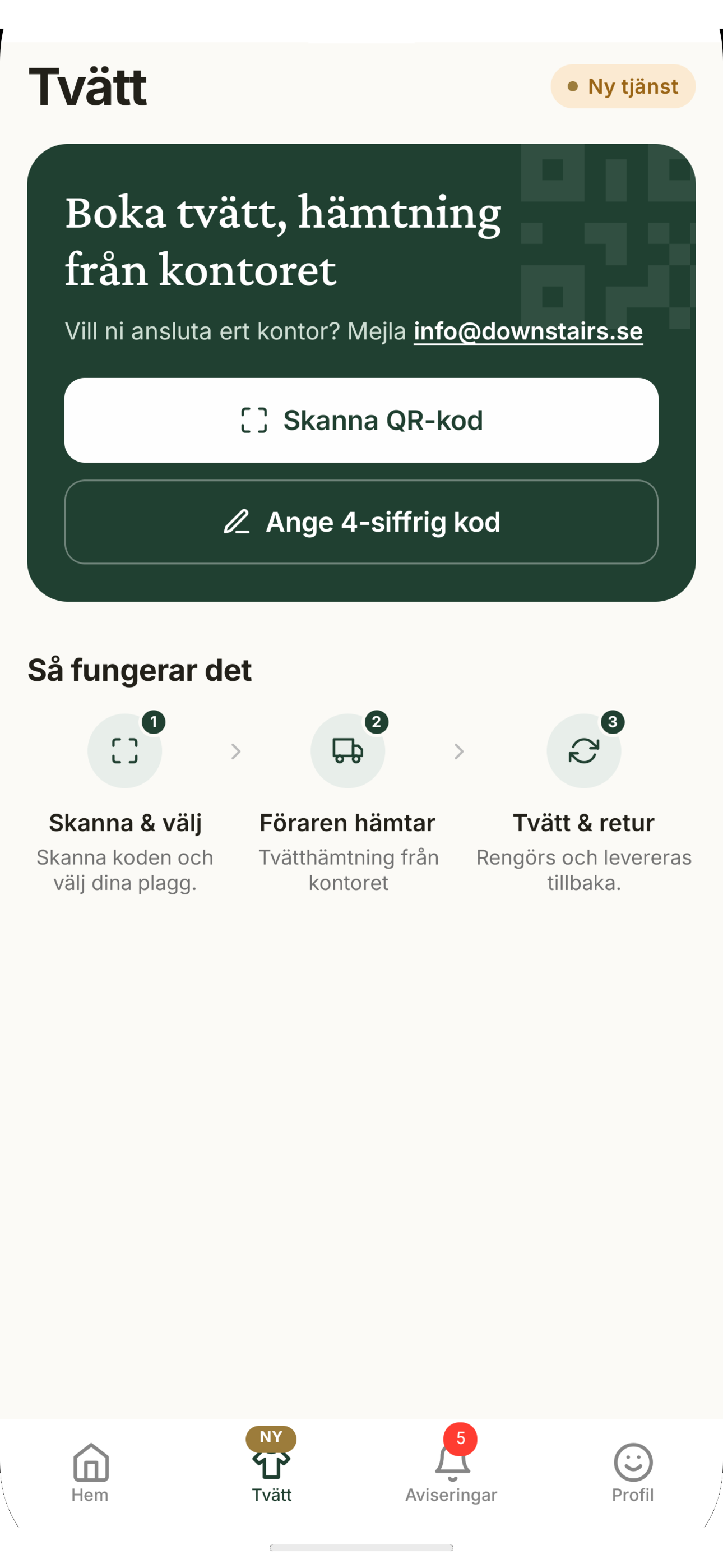The image size is (723, 1568).
Task: Go to the Profil tab
Action: [x=633, y=1473]
